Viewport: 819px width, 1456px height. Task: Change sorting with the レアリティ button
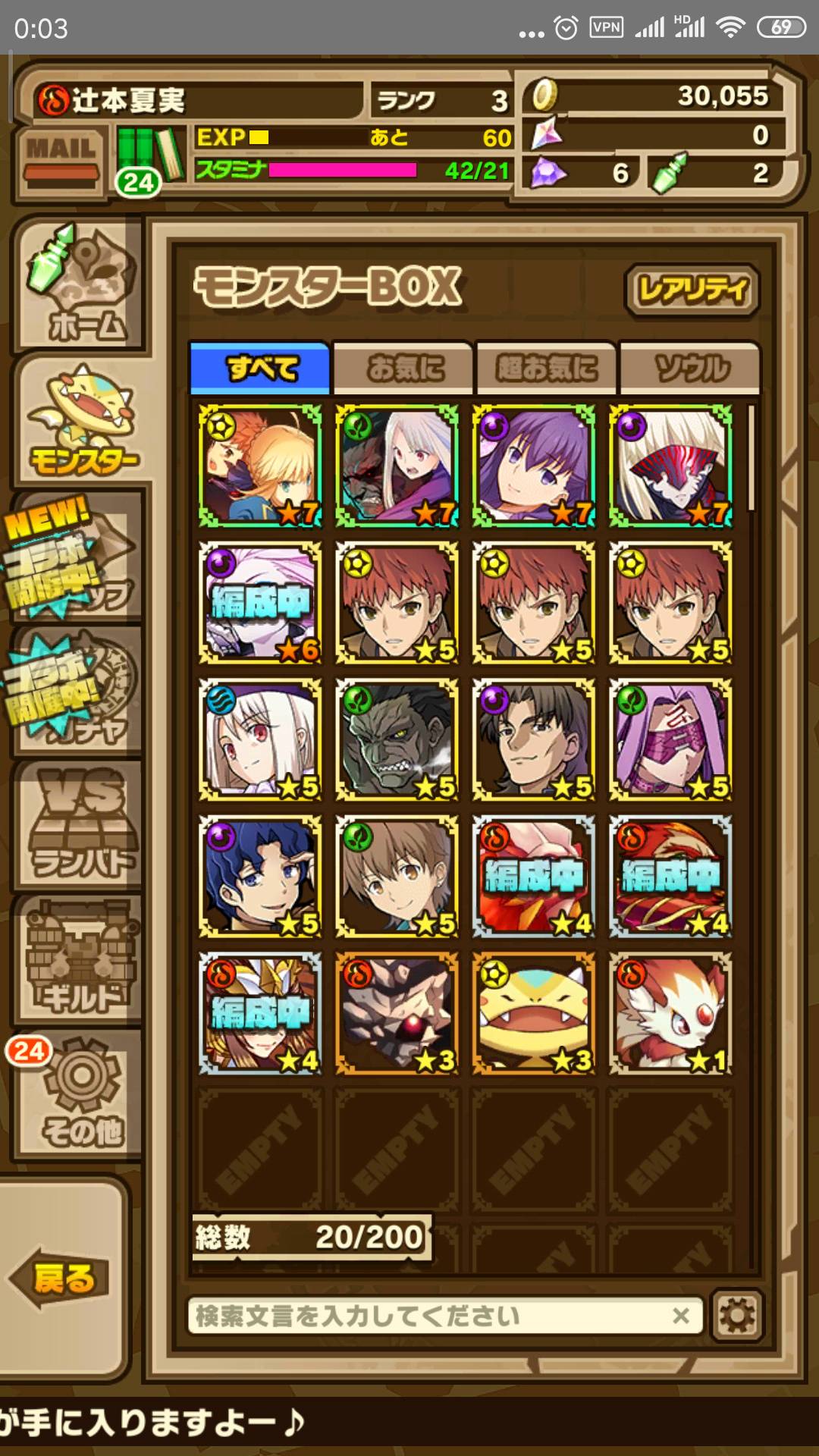(x=692, y=289)
